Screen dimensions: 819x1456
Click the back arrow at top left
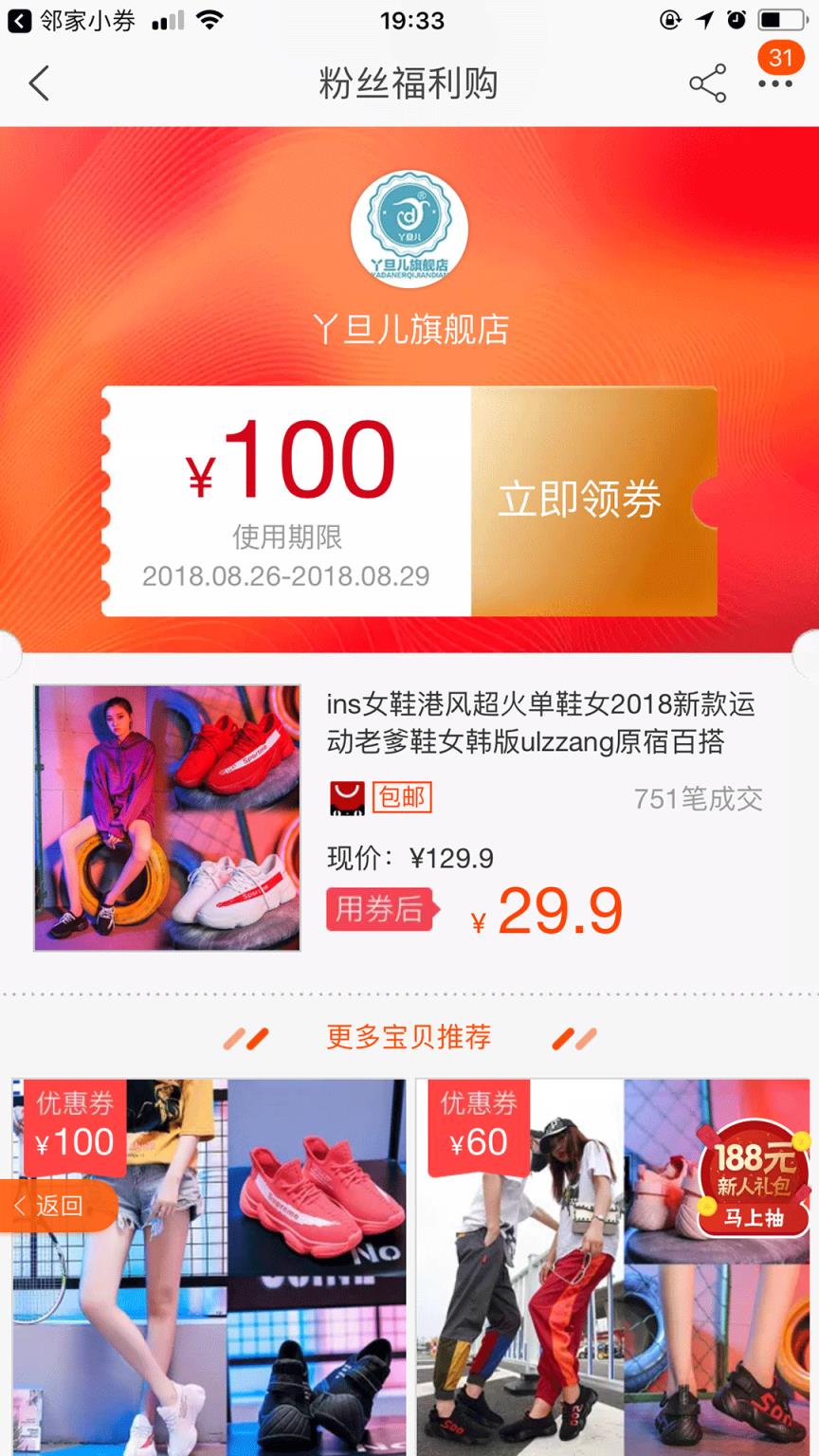coord(40,83)
